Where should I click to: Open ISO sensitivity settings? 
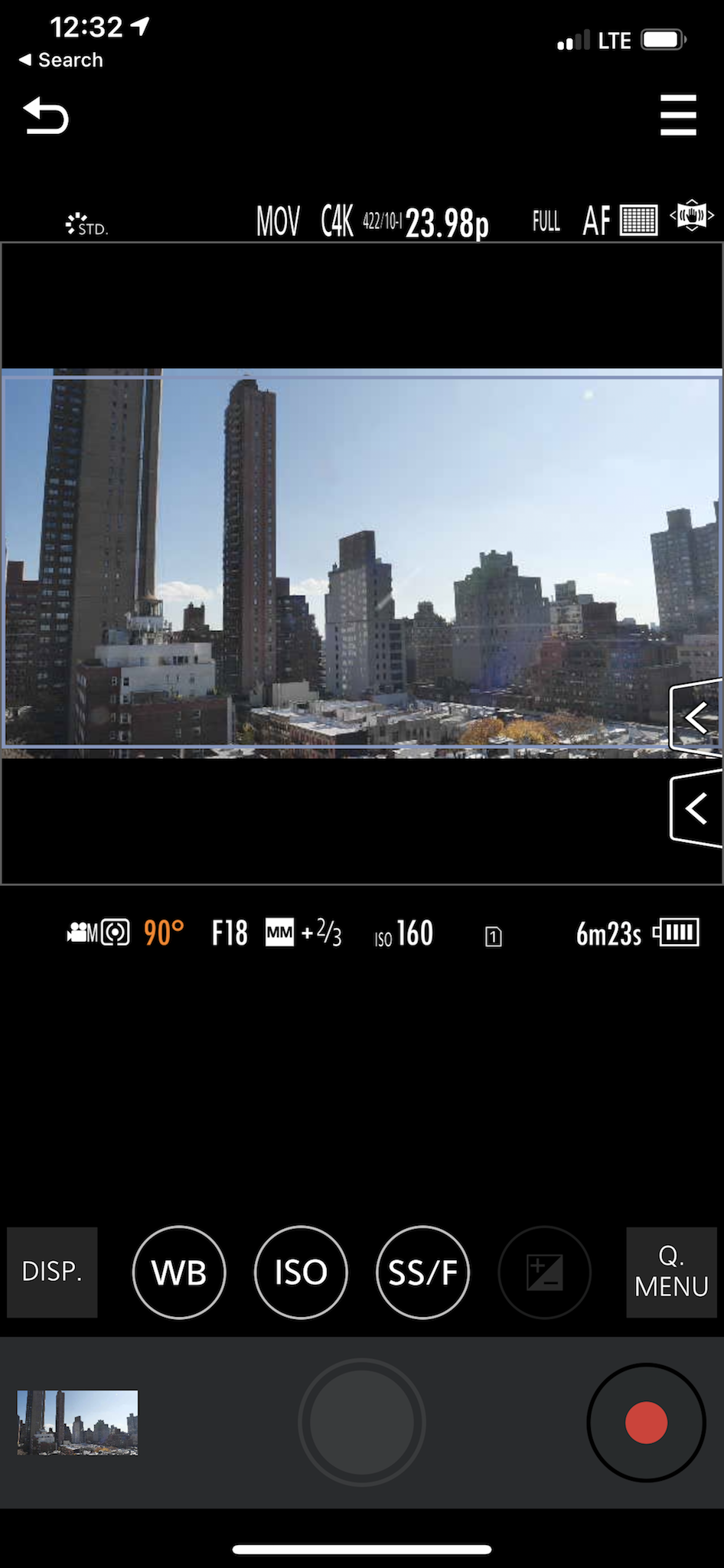[x=301, y=1272]
